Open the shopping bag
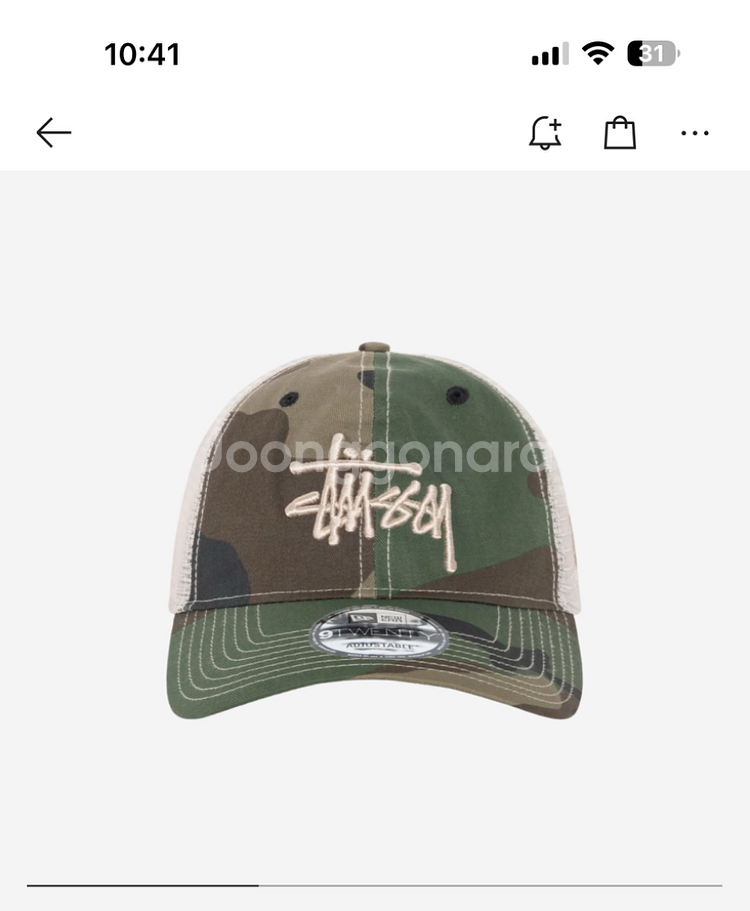Screen dimensions: 750x911 click(620, 132)
